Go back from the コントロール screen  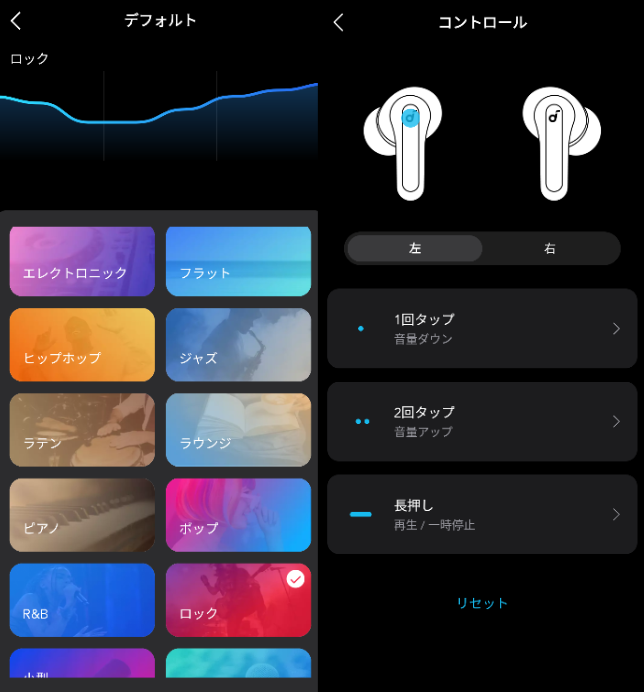pos(338,22)
